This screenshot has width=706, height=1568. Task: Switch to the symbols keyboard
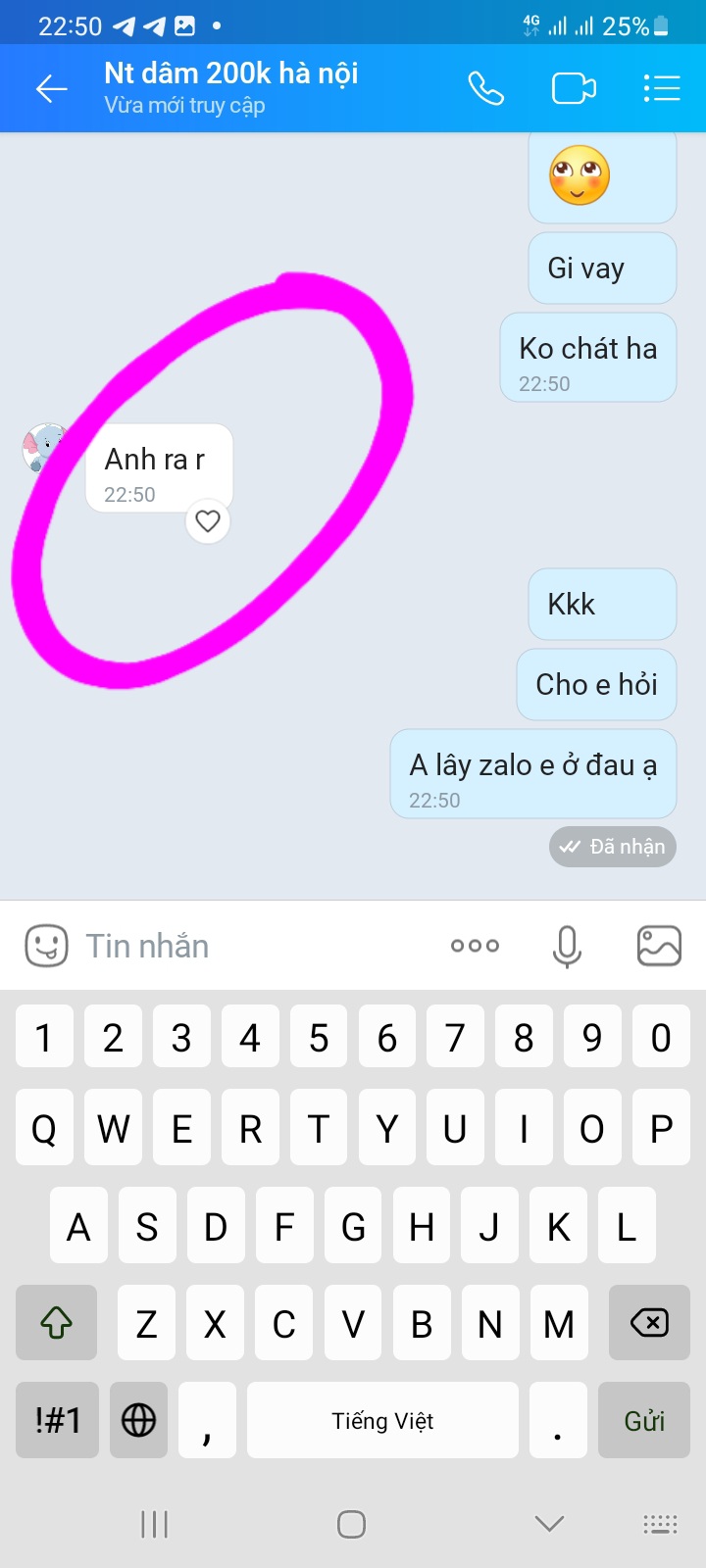[57, 1420]
